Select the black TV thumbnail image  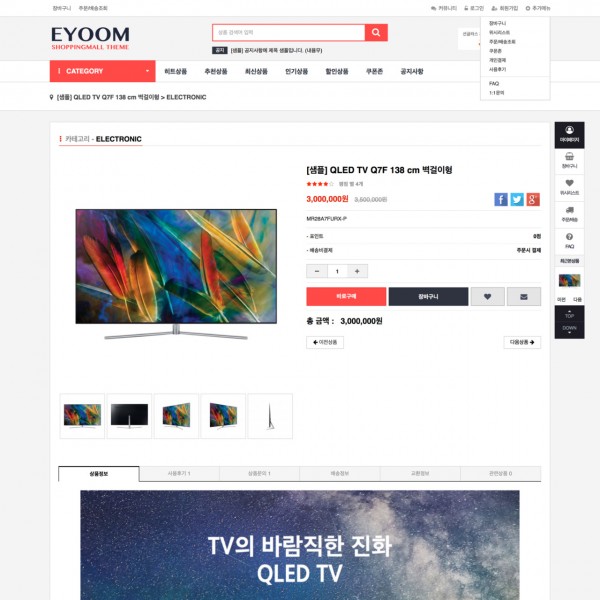pyautogui.click(x=129, y=415)
